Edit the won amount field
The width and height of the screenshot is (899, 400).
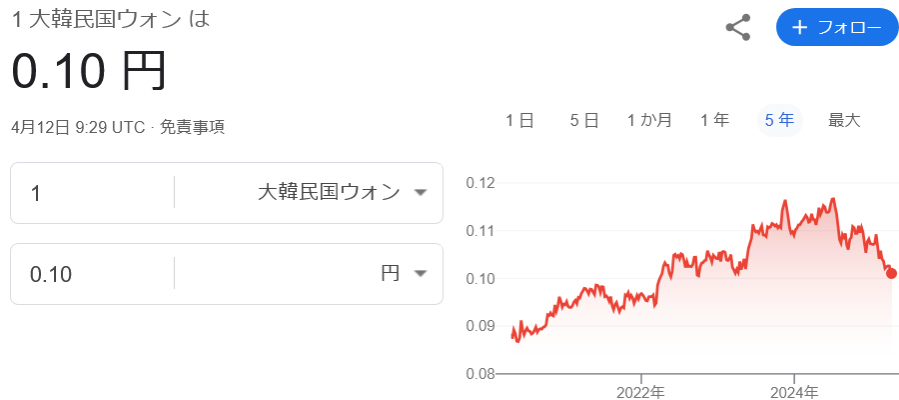click(x=95, y=193)
